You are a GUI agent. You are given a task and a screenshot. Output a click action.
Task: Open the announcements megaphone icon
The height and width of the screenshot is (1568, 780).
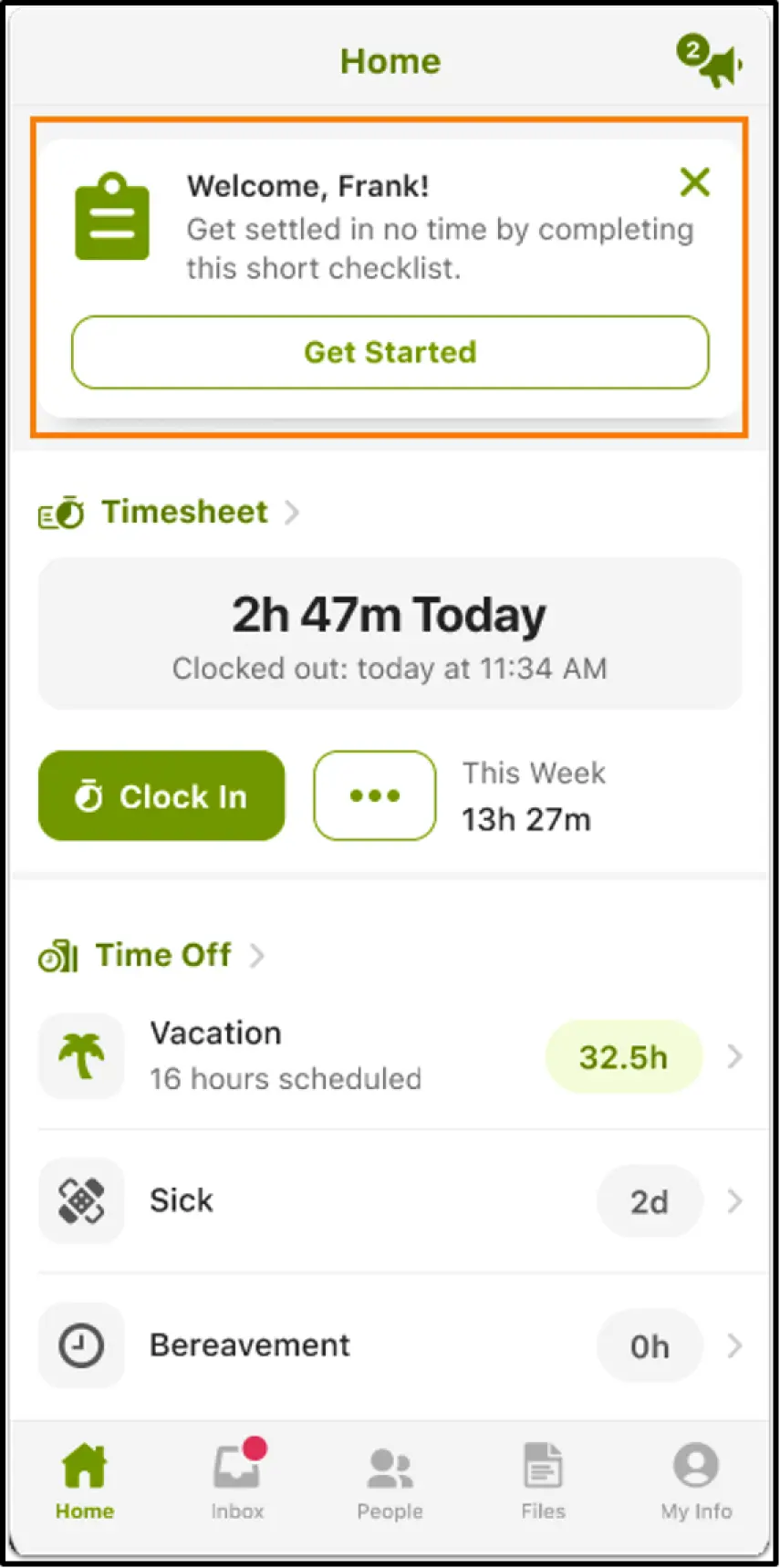pyautogui.click(x=710, y=61)
